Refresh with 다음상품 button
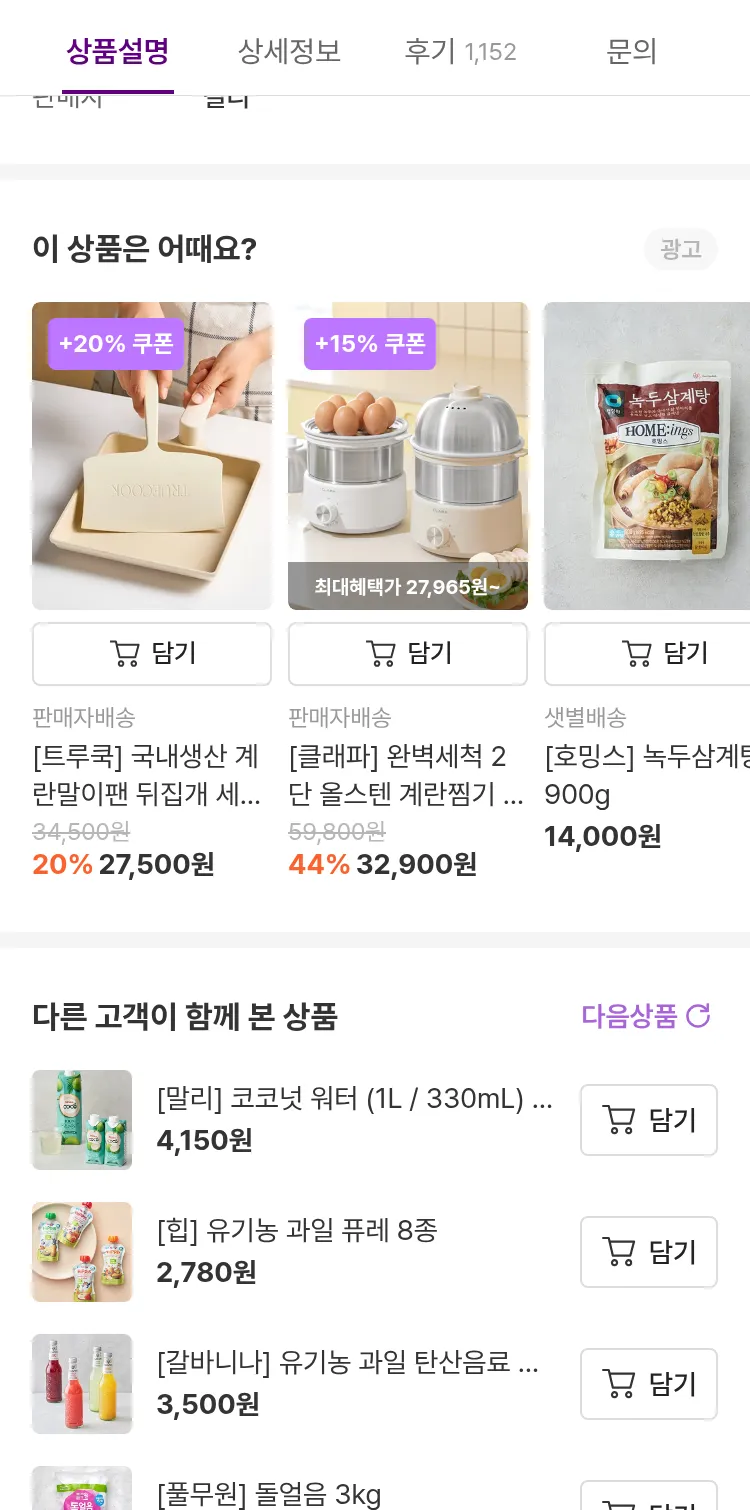This screenshot has height=1510, width=750. coord(645,1017)
